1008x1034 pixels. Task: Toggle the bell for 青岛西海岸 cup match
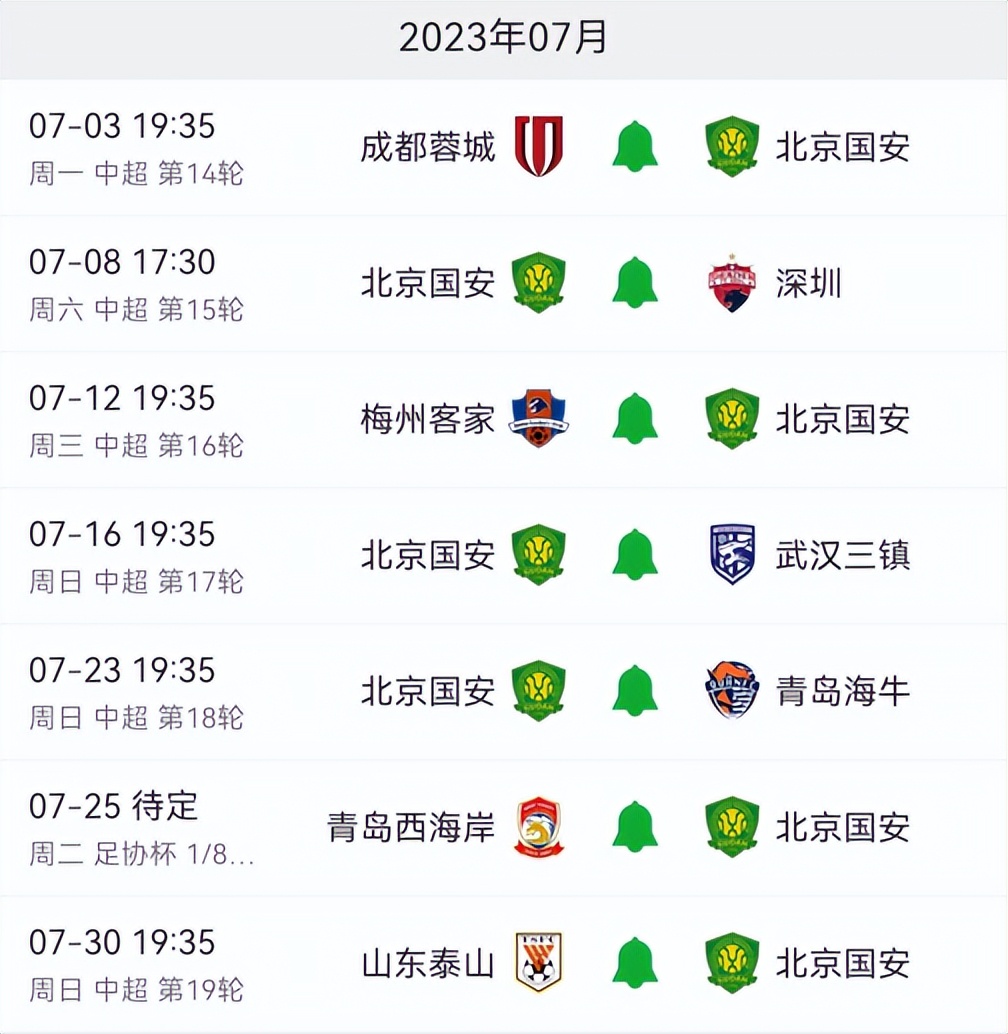pyautogui.click(x=635, y=827)
